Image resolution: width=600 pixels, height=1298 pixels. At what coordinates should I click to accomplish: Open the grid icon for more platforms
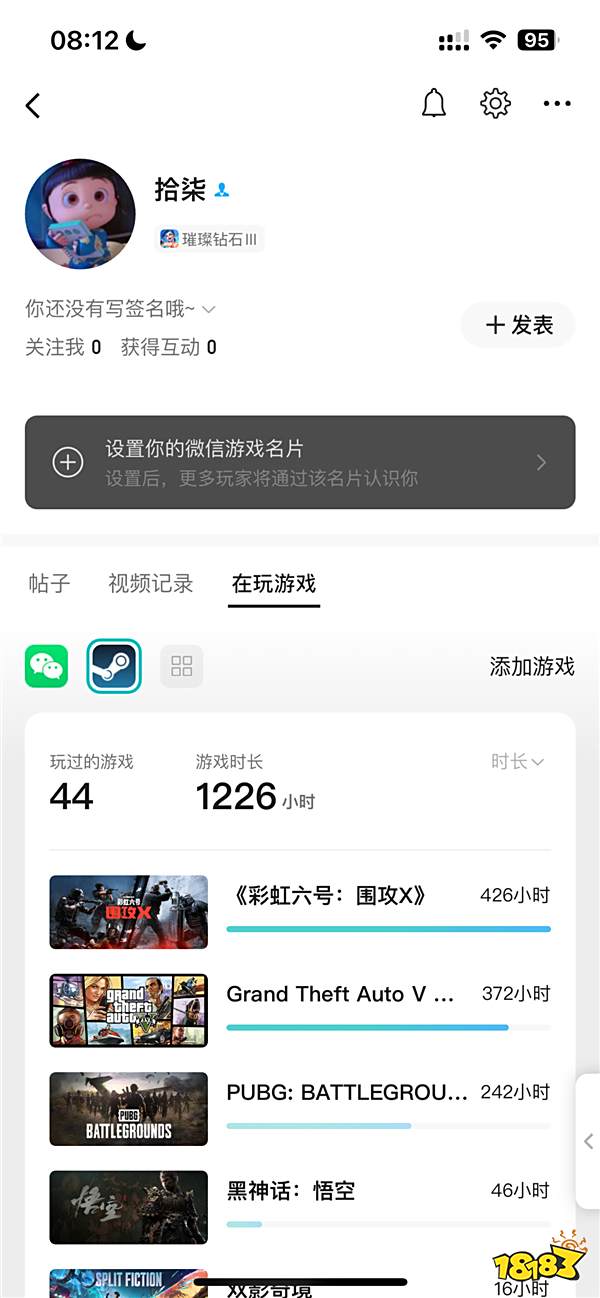(181, 666)
